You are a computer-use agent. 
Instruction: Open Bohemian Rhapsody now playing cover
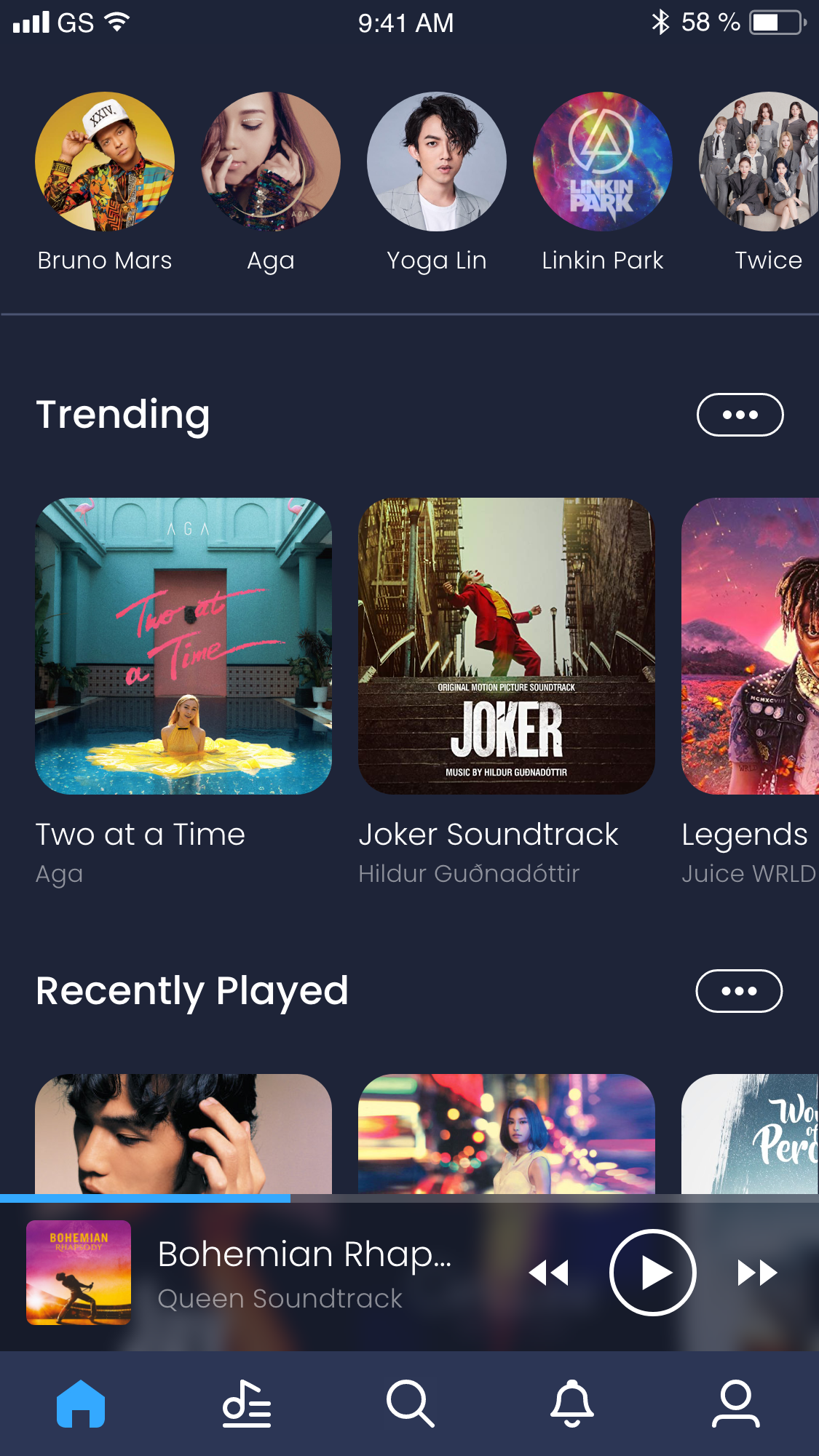coord(79,1273)
